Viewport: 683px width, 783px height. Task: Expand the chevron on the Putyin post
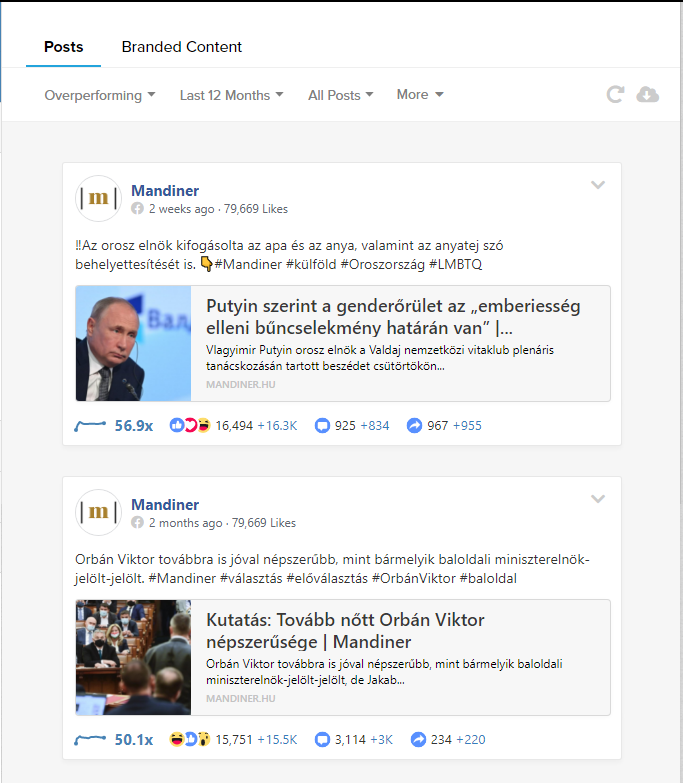pos(598,185)
